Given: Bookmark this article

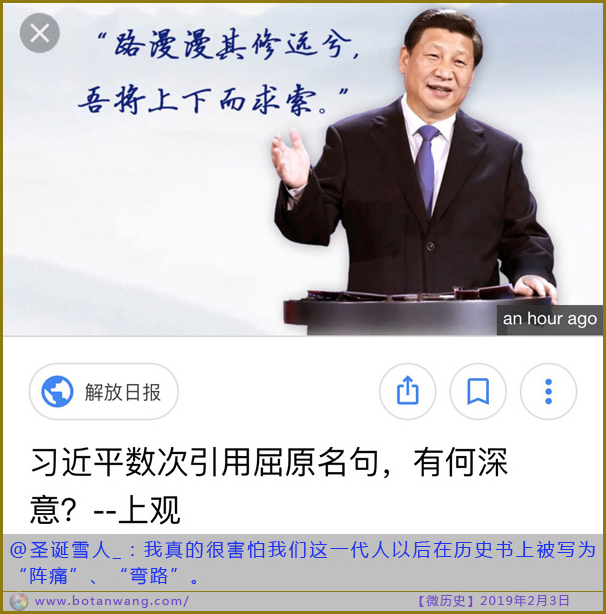Looking at the screenshot, I should tap(478, 392).
